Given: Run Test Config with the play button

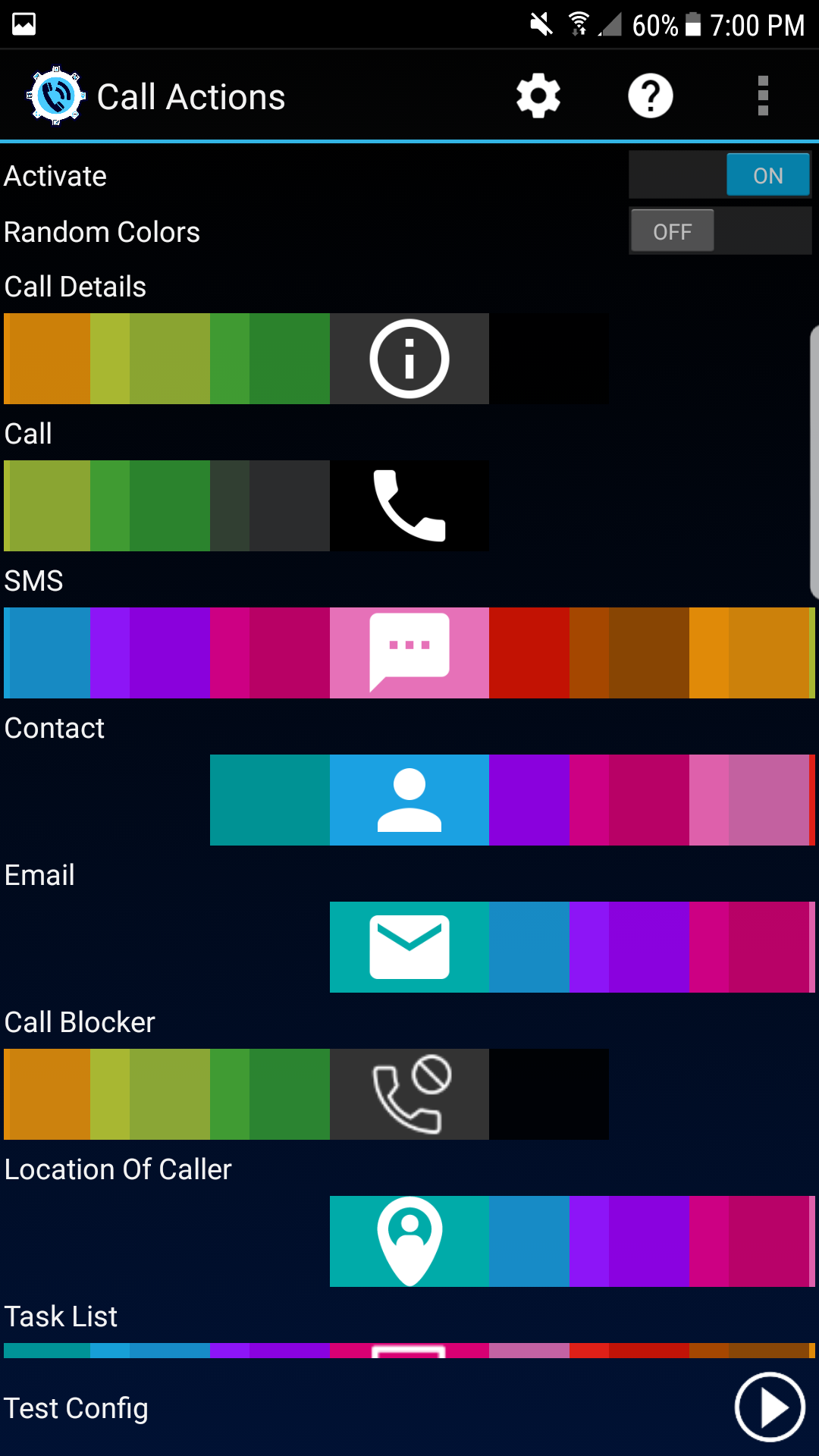Looking at the screenshot, I should click(x=769, y=1407).
